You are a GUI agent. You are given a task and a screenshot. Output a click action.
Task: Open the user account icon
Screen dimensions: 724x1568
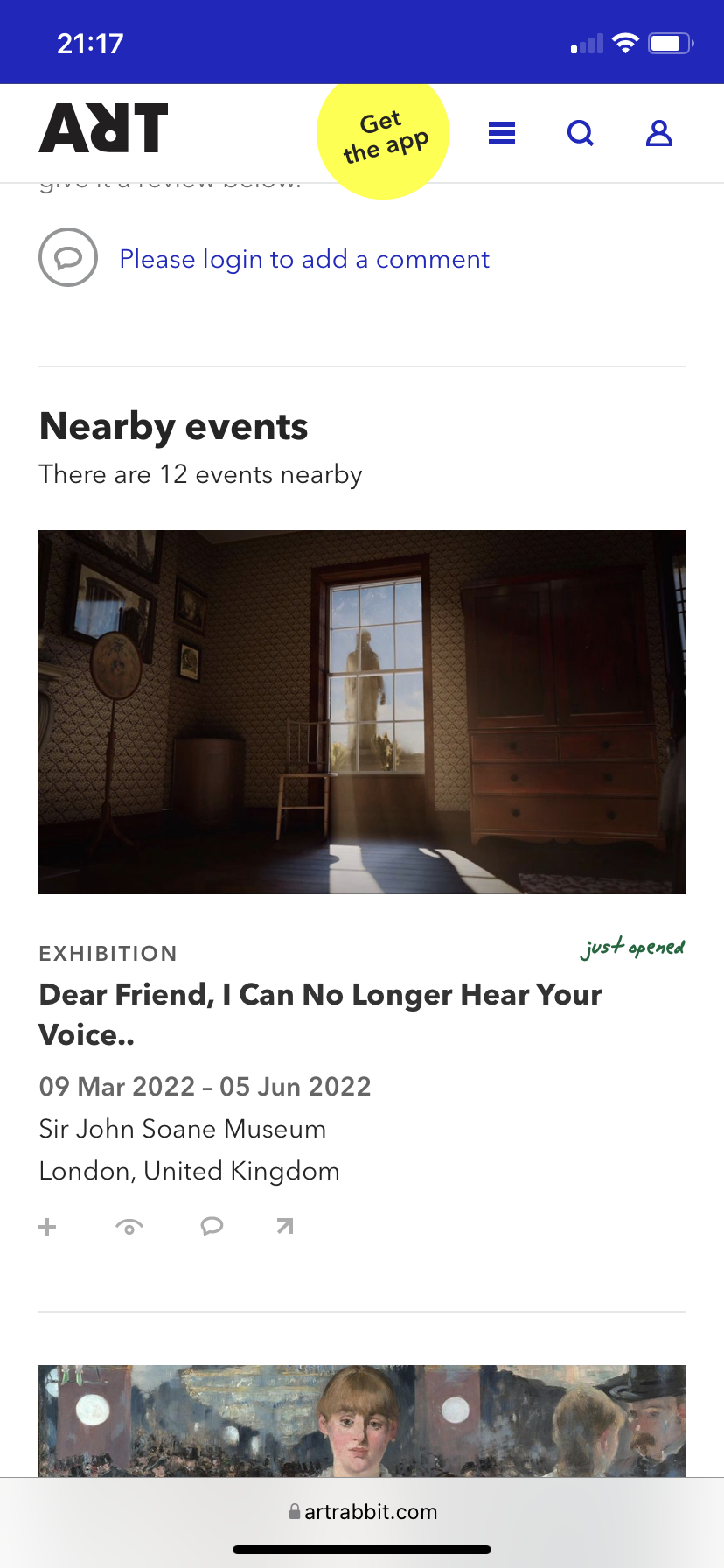[659, 133]
